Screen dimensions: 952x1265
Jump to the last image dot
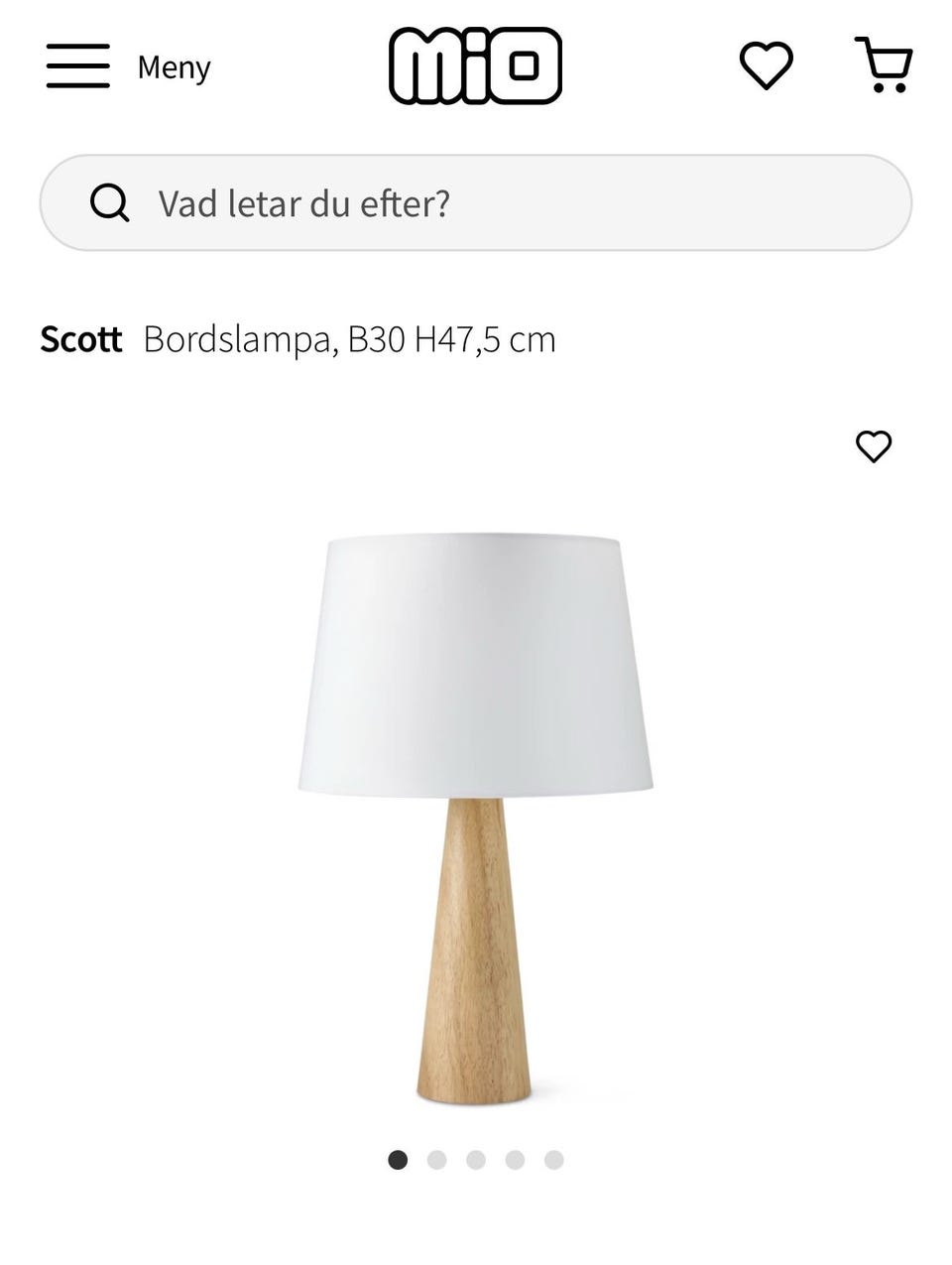(553, 1160)
